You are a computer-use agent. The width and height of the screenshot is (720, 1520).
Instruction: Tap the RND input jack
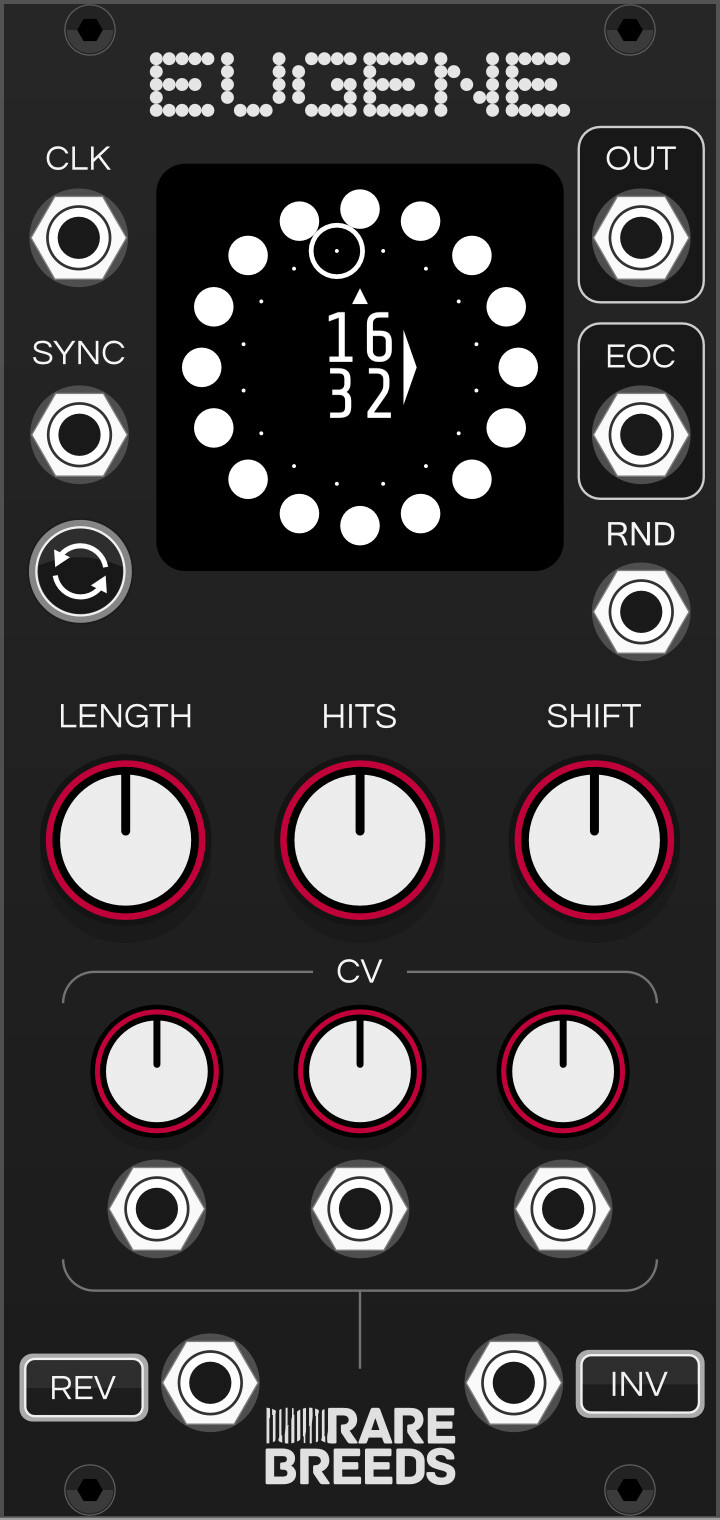pyautogui.click(x=640, y=612)
